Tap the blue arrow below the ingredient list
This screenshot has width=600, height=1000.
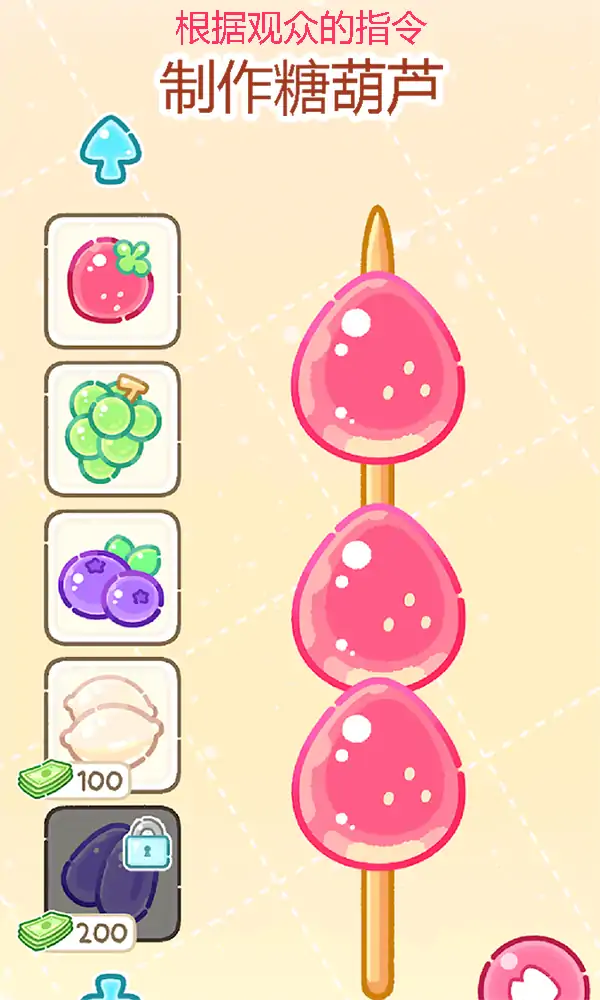pyautogui.click(x=108, y=988)
